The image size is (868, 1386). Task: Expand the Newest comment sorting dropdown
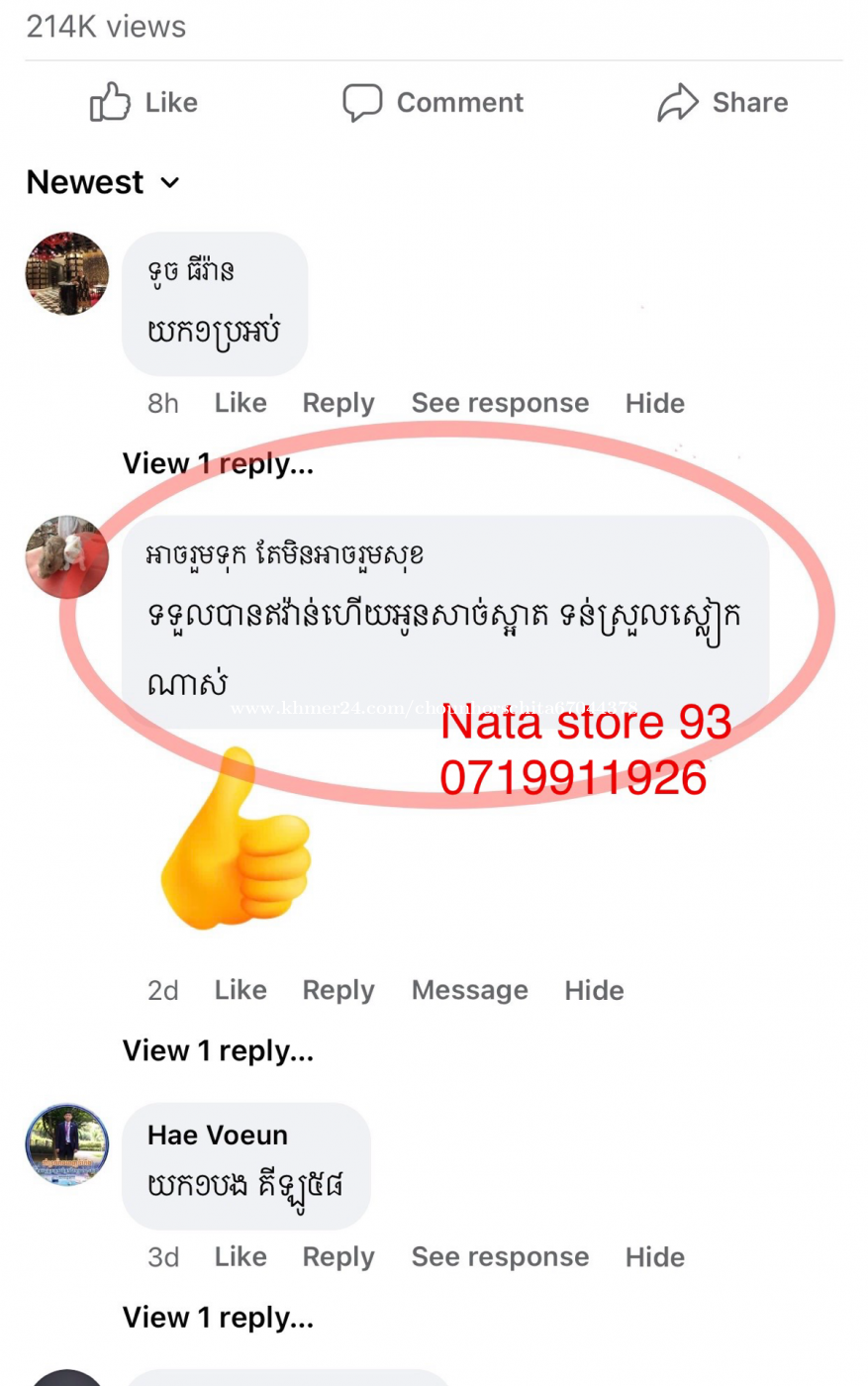(x=103, y=182)
